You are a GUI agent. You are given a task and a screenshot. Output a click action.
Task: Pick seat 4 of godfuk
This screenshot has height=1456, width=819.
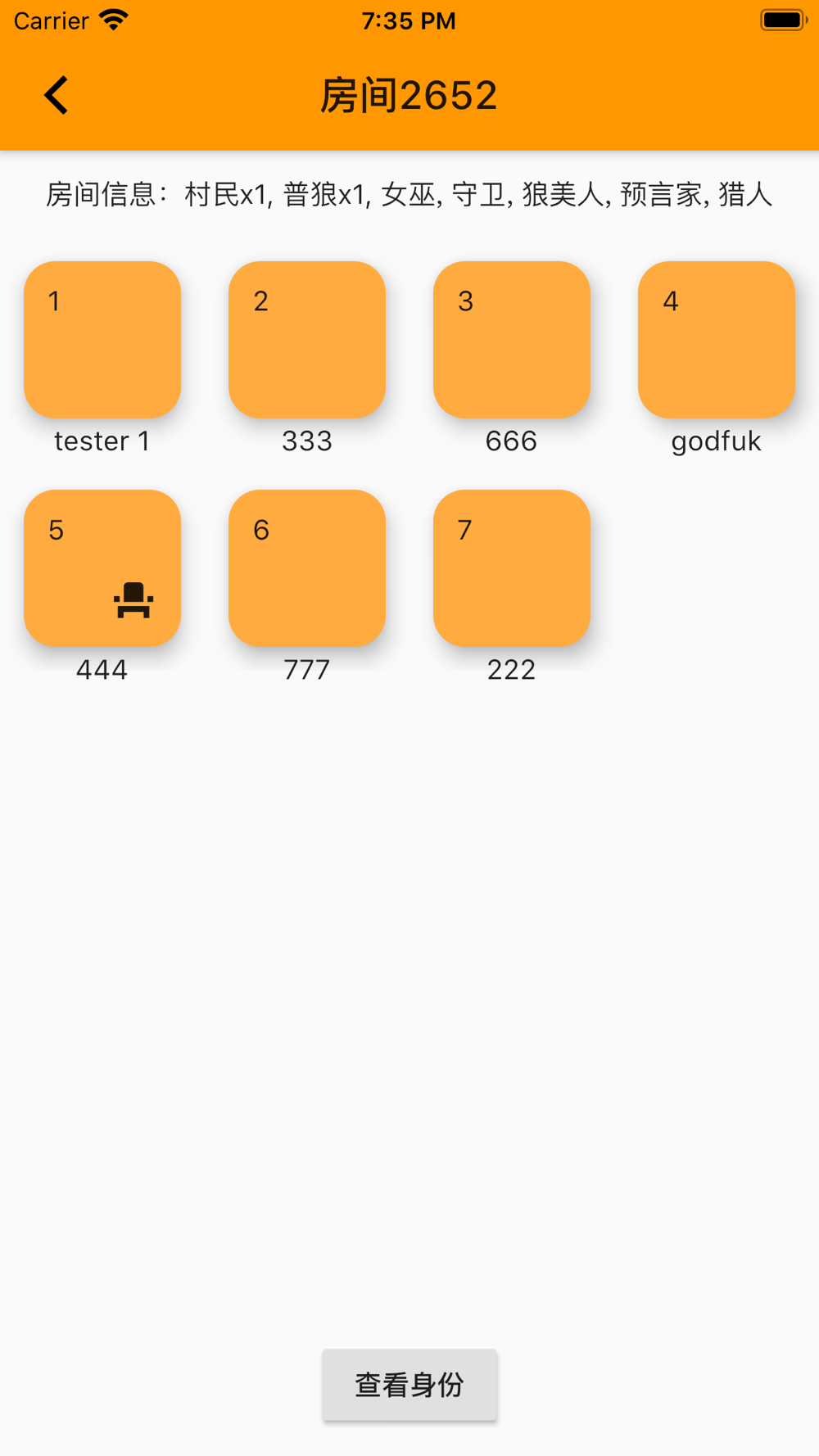(x=717, y=340)
